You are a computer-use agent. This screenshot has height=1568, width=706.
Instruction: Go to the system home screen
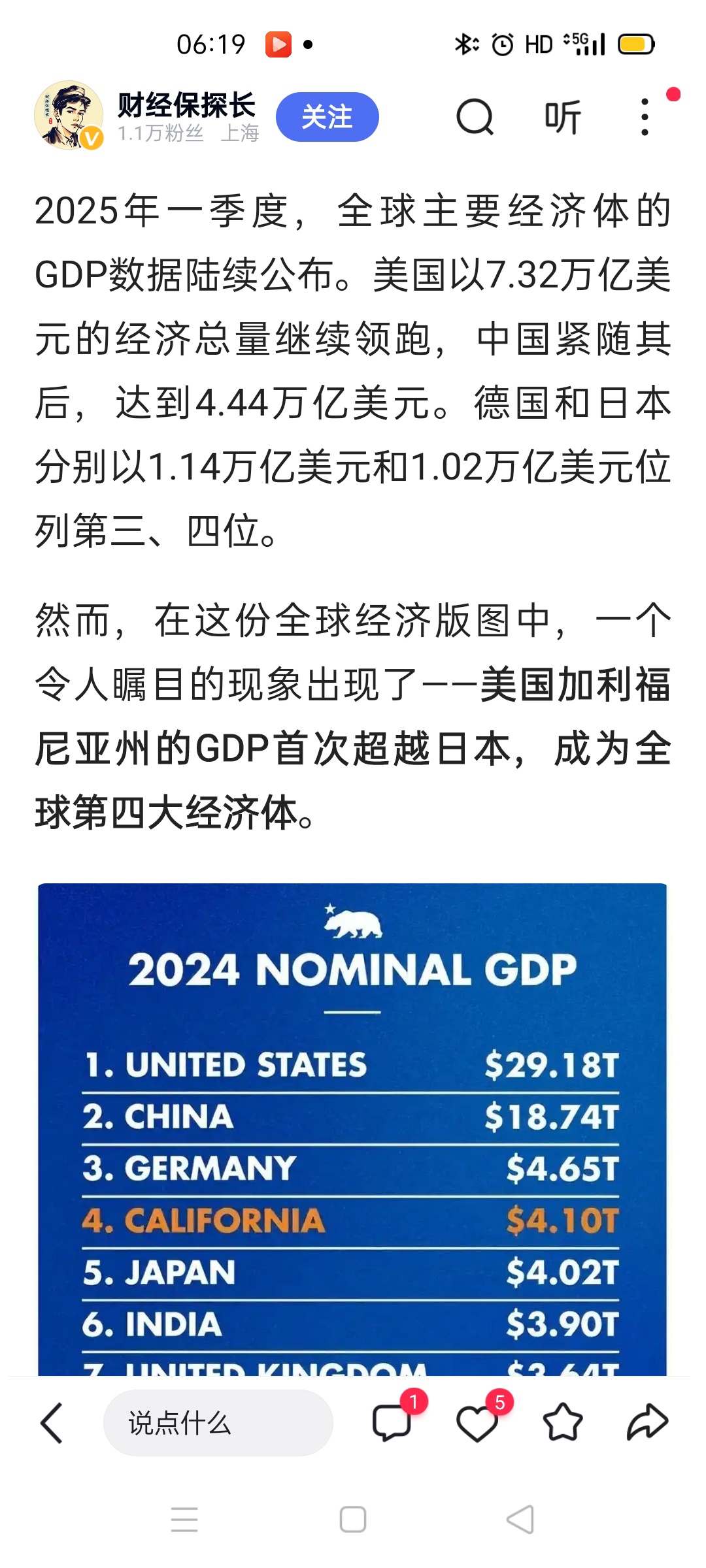(353, 1519)
